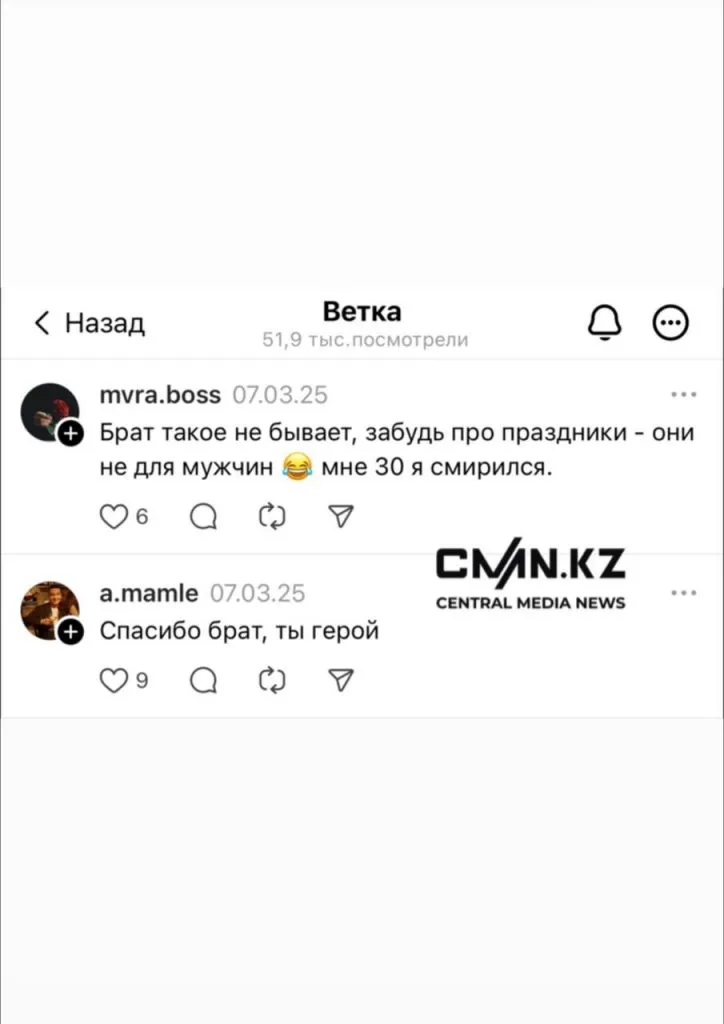Image resolution: width=724 pixels, height=1024 pixels.
Task: Like the reply from a.mamle
Action: click(x=115, y=681)
